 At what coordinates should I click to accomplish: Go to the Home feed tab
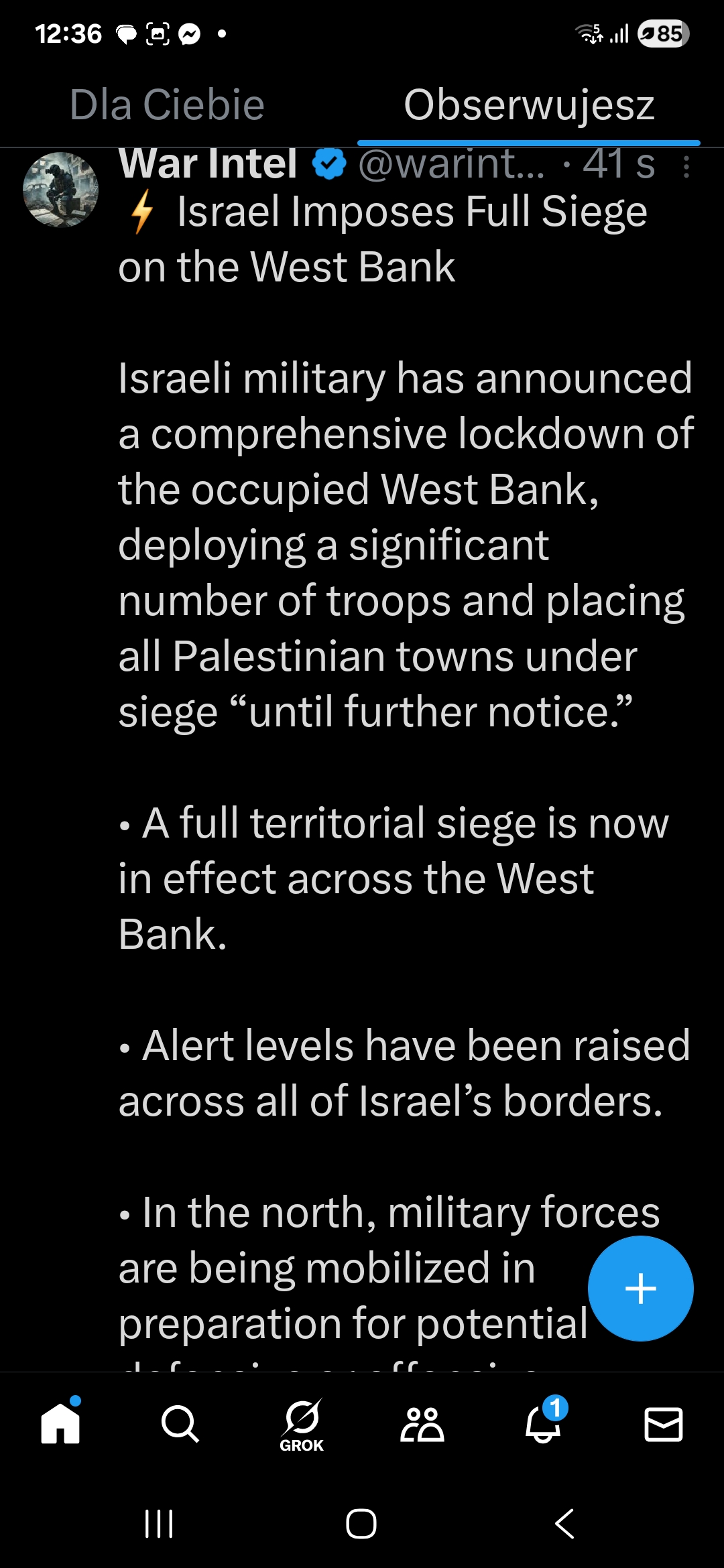point(60,1423)
